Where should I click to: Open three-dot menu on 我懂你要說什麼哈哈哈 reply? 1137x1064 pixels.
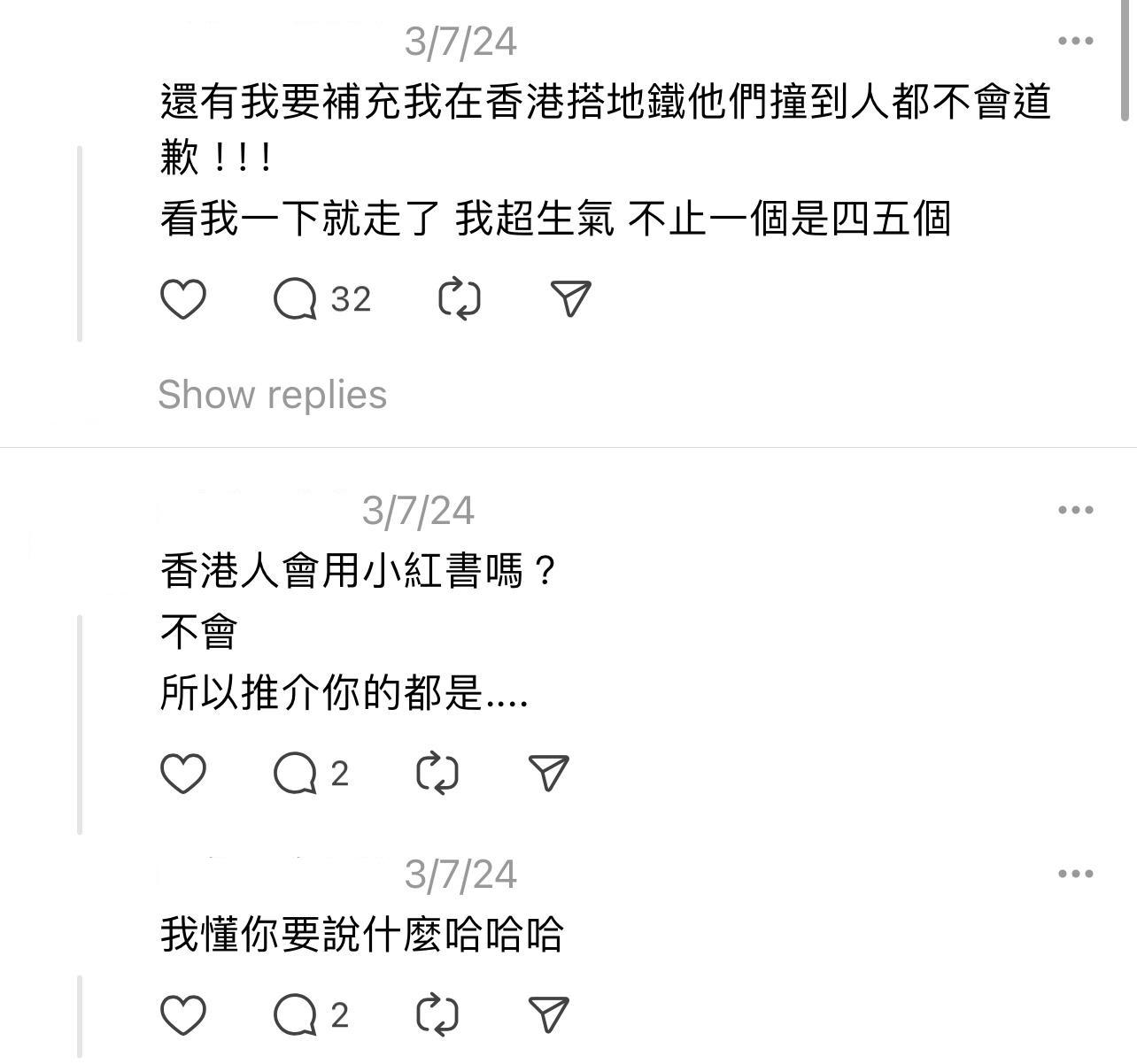1075,874
